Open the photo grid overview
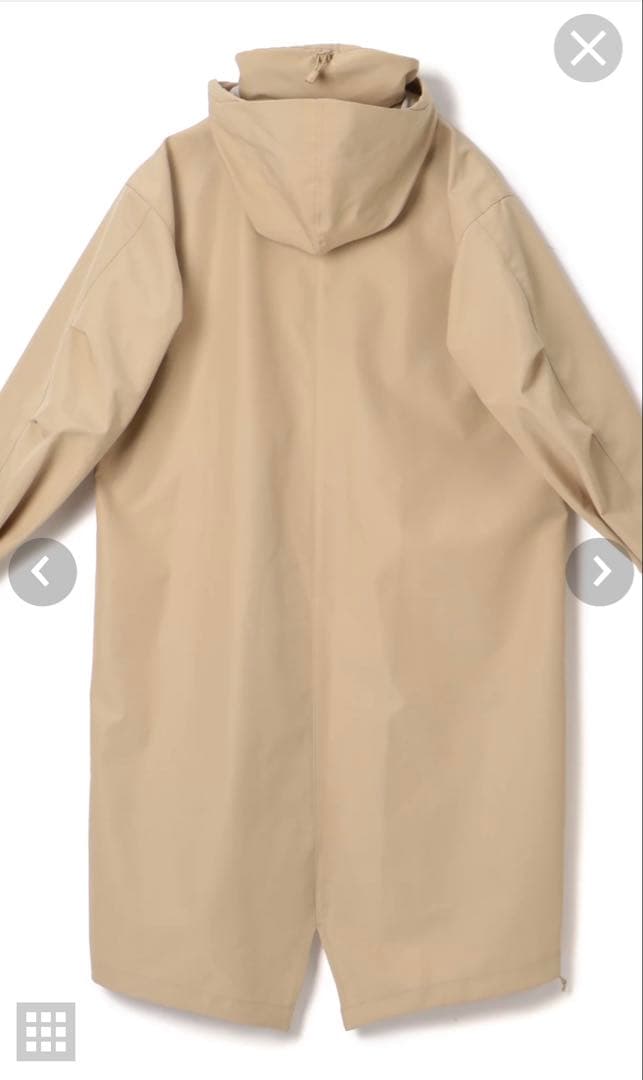Image resolution: width=643 pixels, height=1080 pixels. pyautogui.click(x=46, y=1031)
